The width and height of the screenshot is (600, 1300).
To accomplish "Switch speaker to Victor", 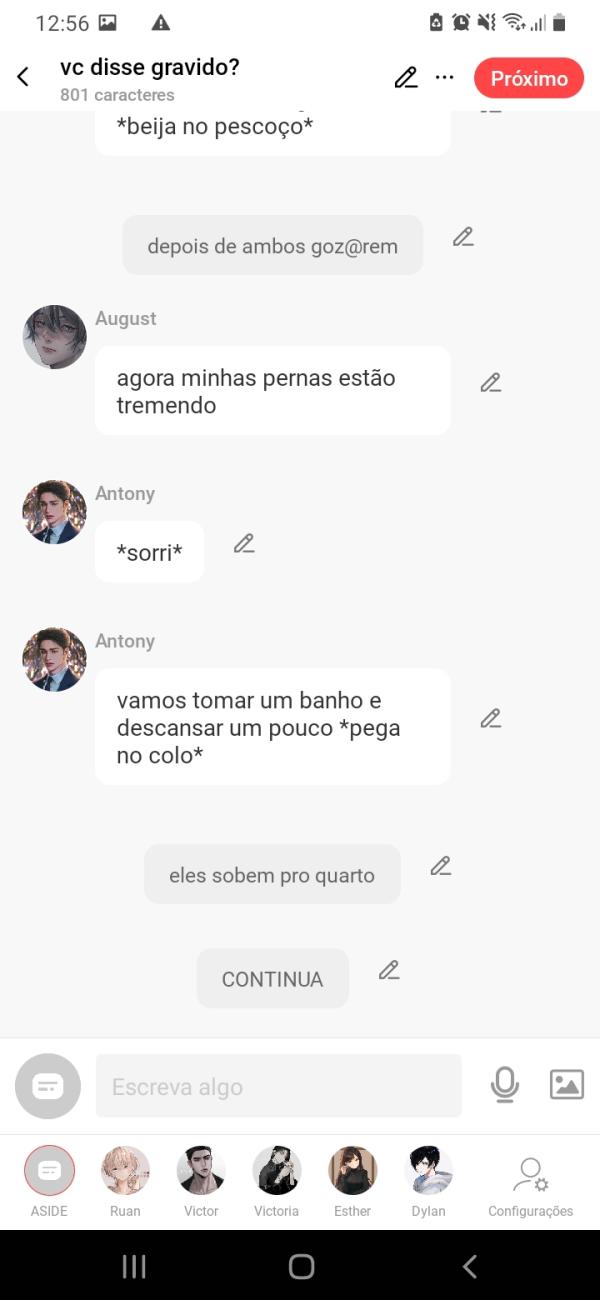I will pos(201,1172).
